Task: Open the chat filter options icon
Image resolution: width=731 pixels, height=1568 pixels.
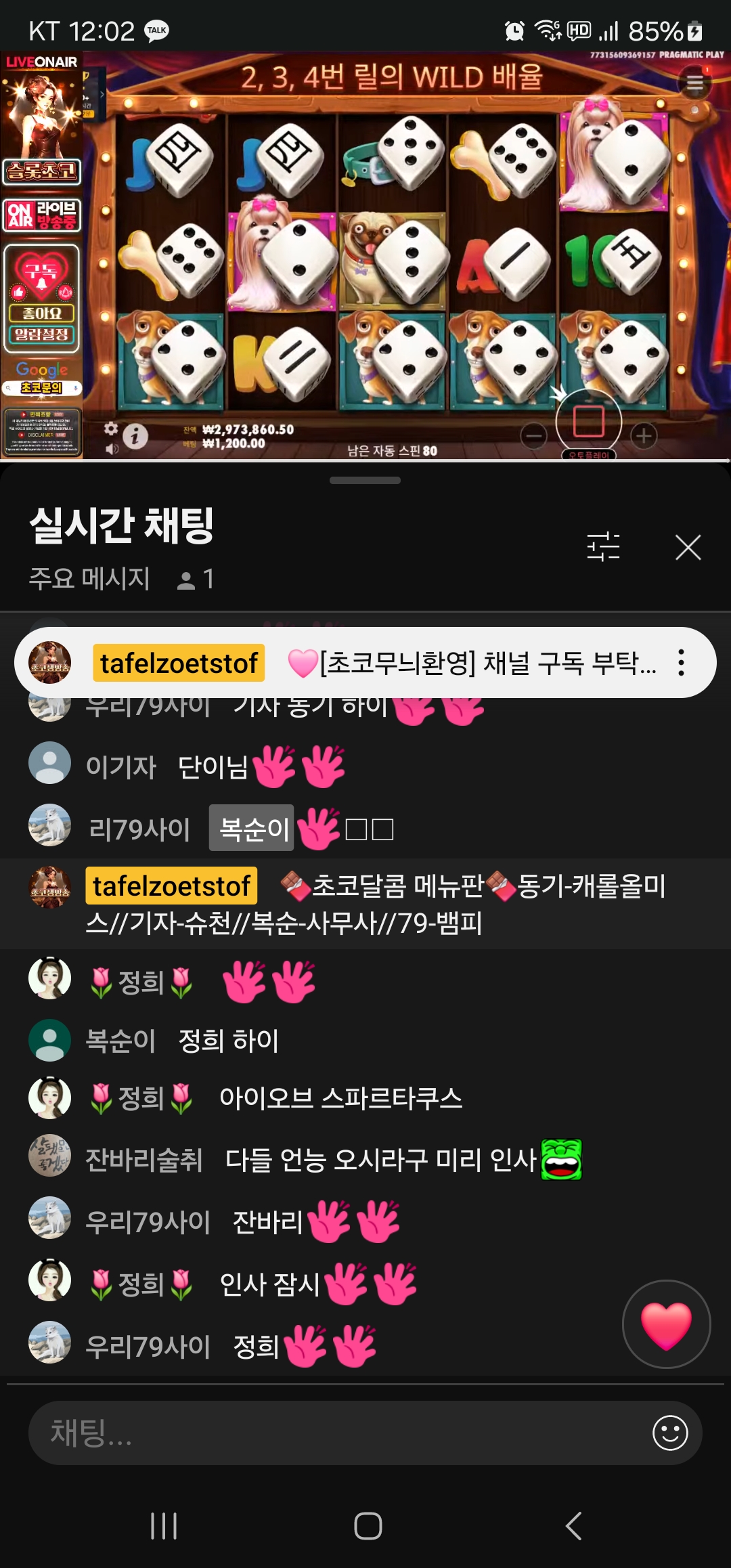Action: pos(603,547)
